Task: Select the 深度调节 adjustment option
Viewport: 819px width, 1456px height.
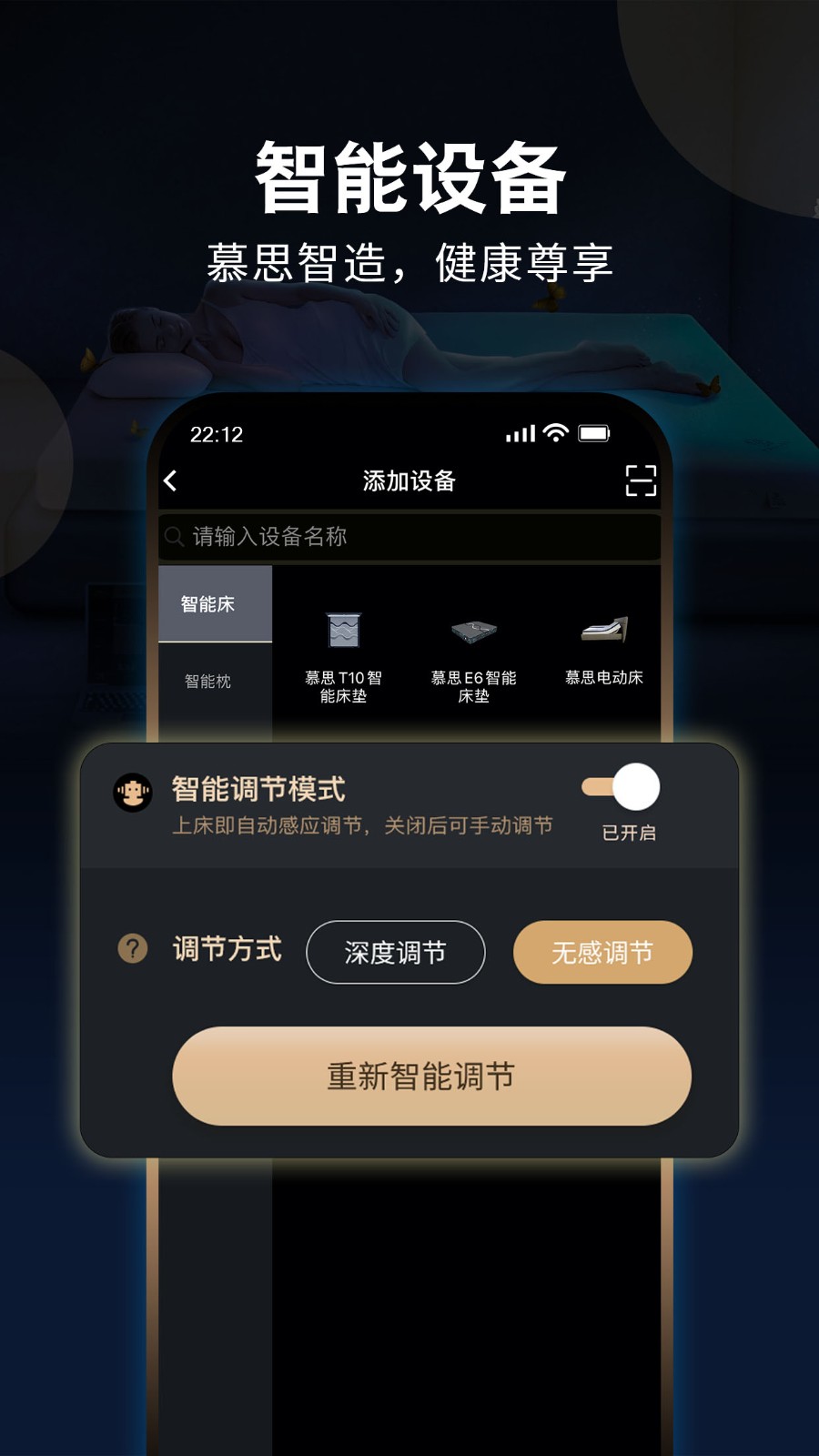Action: (395, 950)
